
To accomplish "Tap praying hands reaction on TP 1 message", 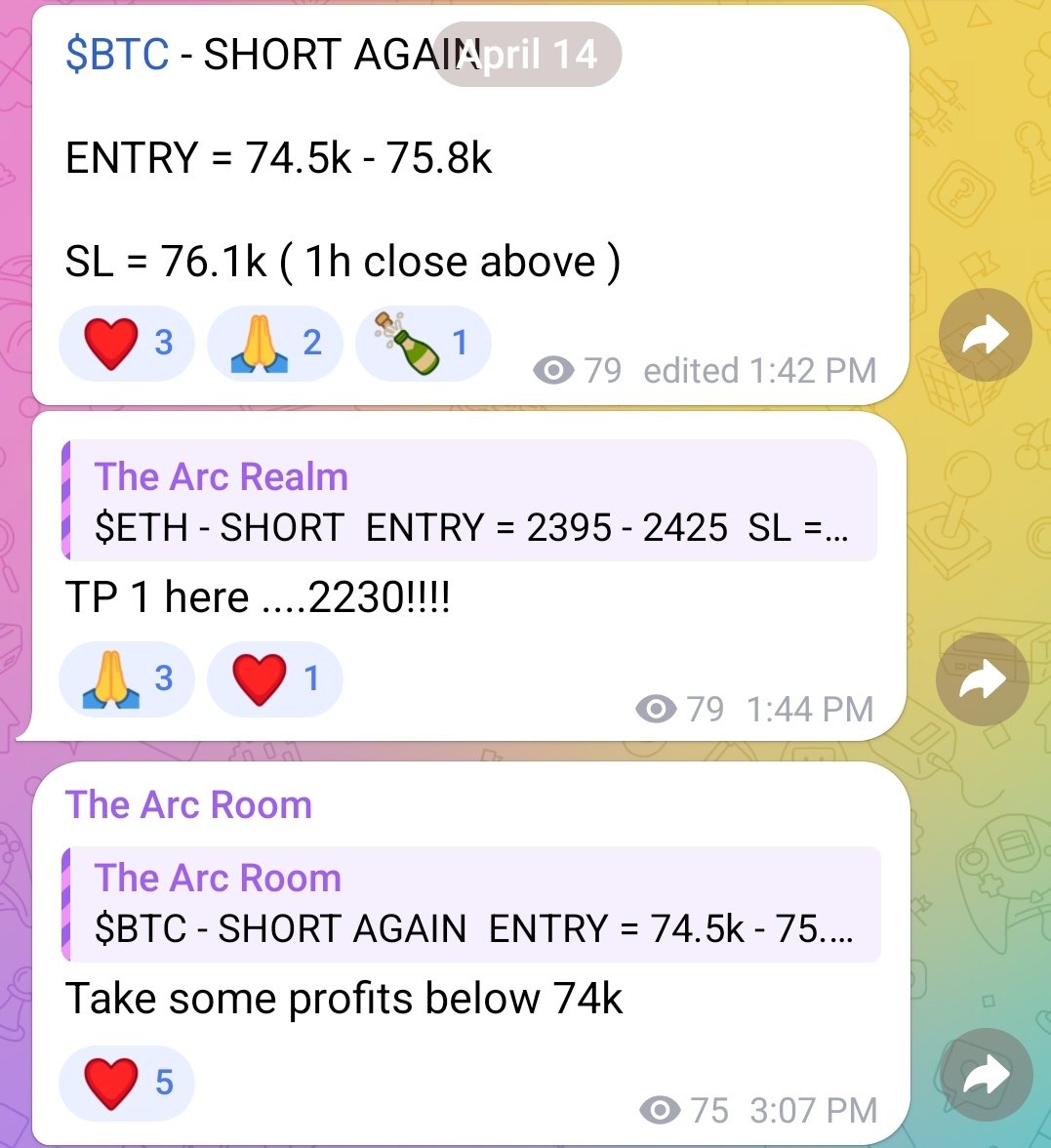I will (127, 678).
